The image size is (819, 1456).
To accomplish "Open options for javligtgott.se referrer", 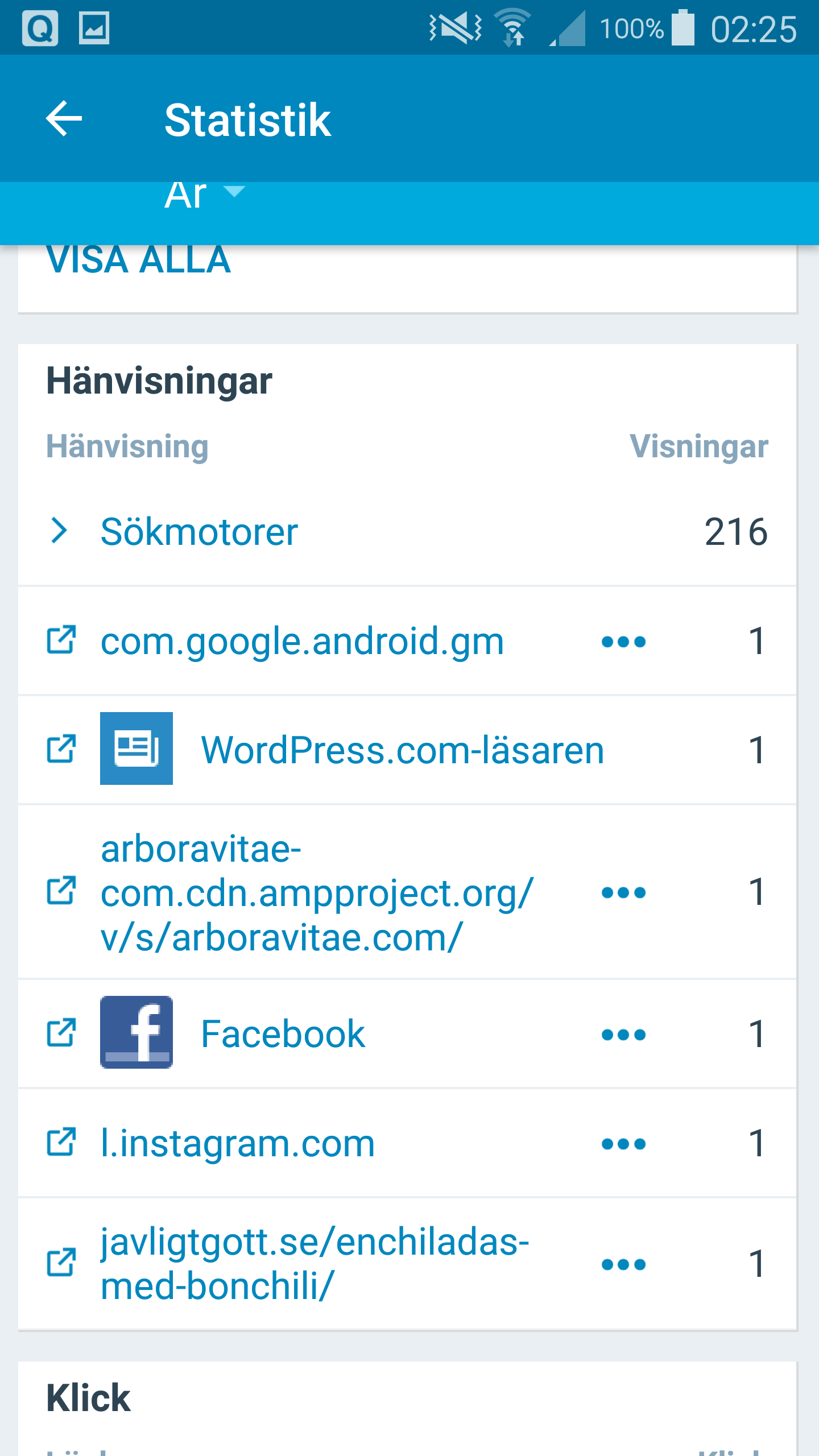I will [623, 1264].
